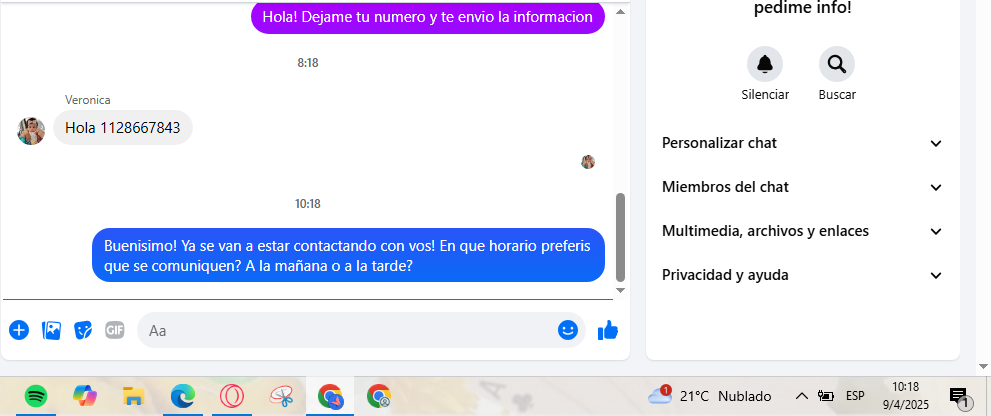Send a thumbs-up like
991x416 pixels.
click(607, 330)
